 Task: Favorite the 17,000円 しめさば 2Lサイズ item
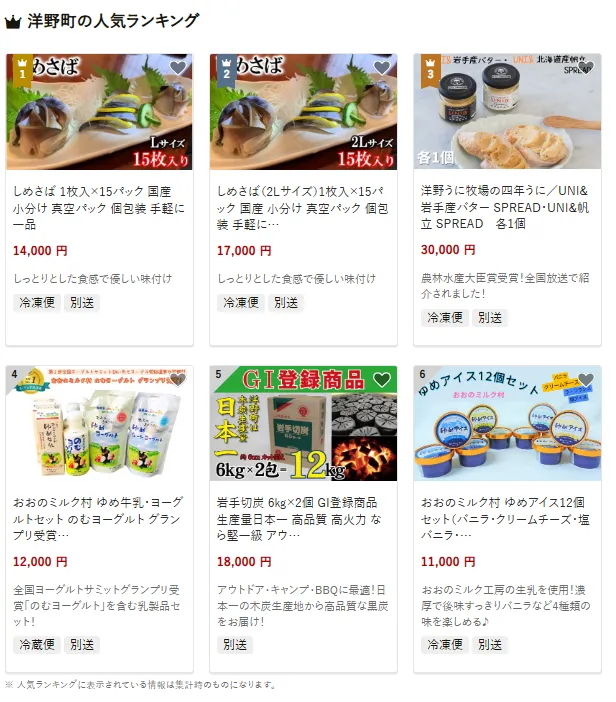[x=382, y=68]
